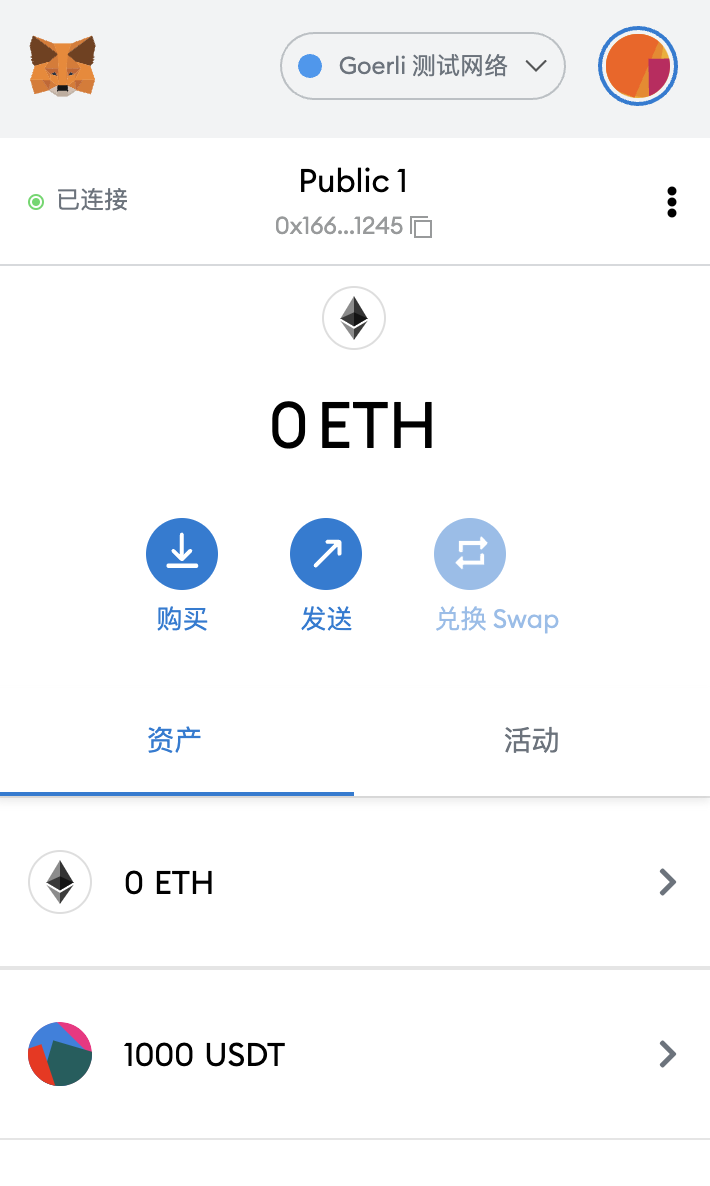Open the Goerli network dropdown

[x=423, y=66]
